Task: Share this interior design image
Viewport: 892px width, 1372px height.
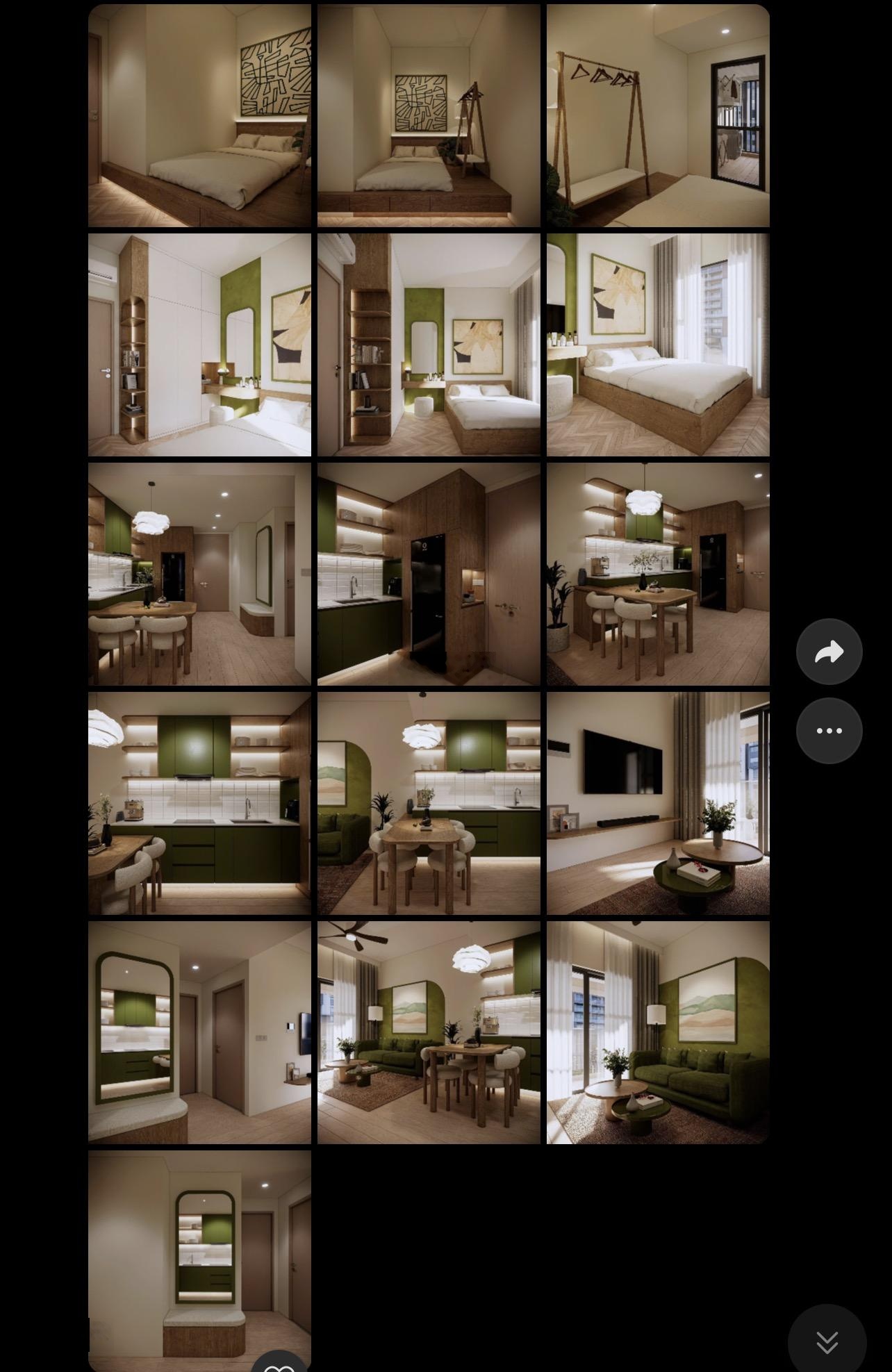Action: 829,652
